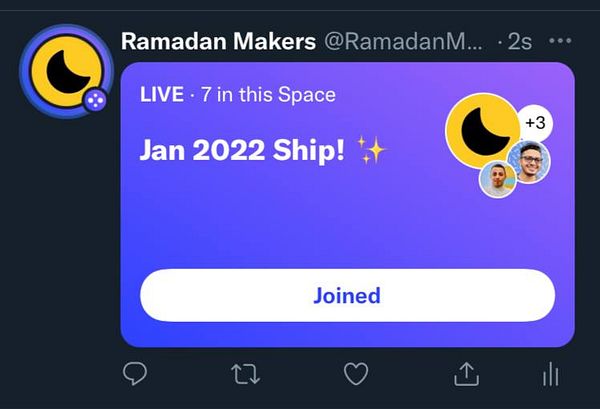
Task: Tap the Joined button on the Space card
Action: click(x=347, y=295)
